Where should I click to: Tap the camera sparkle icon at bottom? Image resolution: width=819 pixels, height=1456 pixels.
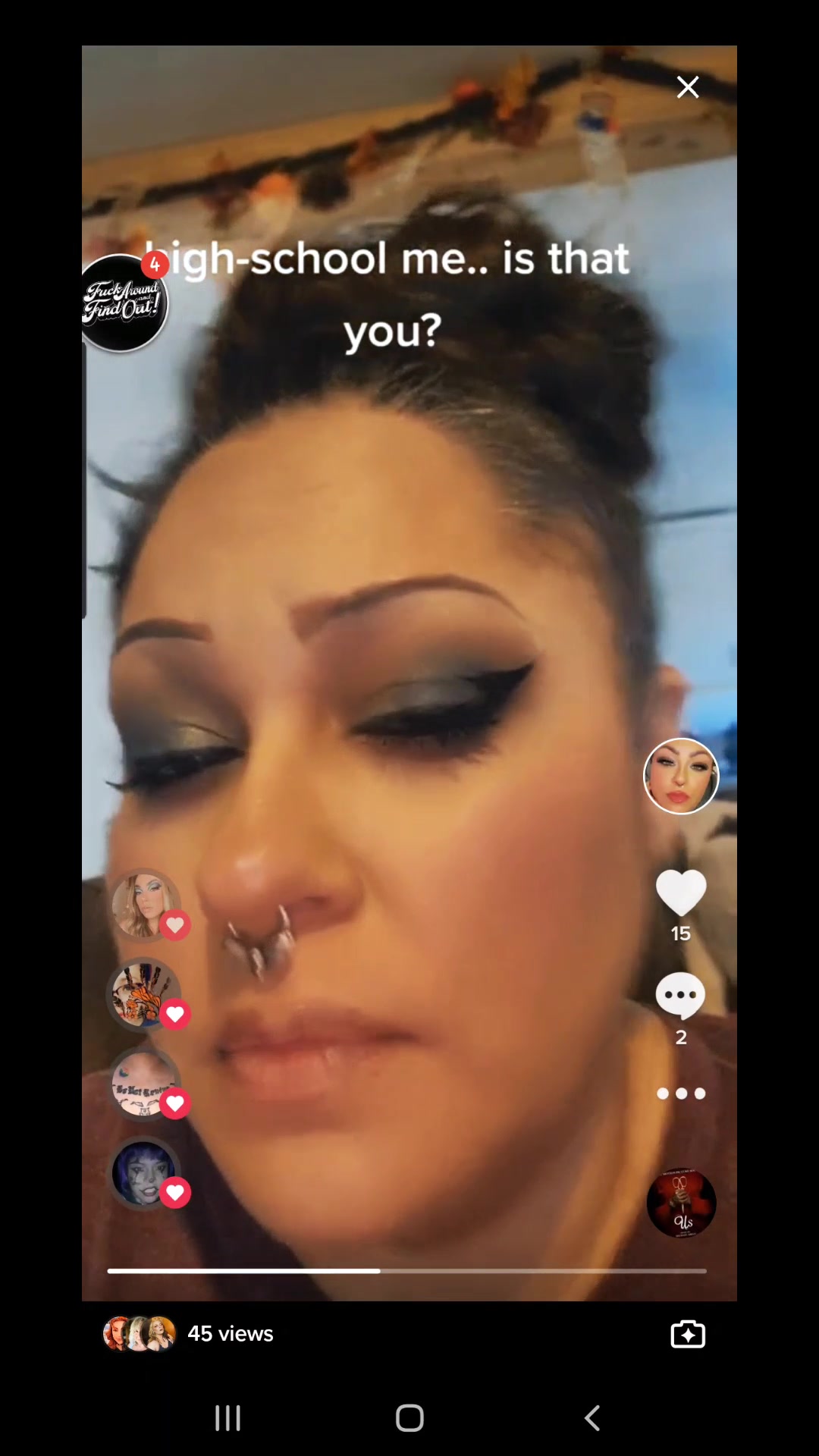688,1334
